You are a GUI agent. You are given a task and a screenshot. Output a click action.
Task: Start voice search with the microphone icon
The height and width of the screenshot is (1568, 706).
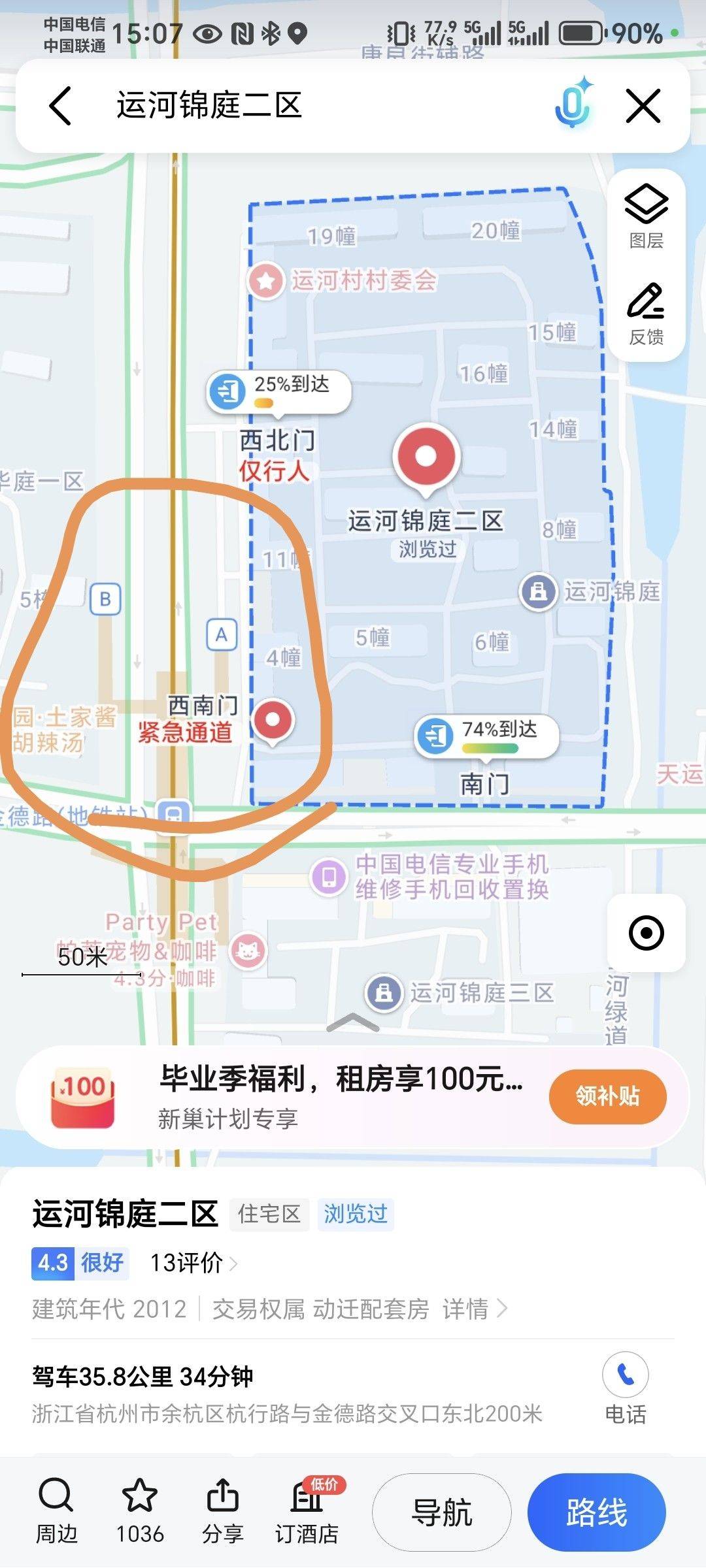click(573, 105)
